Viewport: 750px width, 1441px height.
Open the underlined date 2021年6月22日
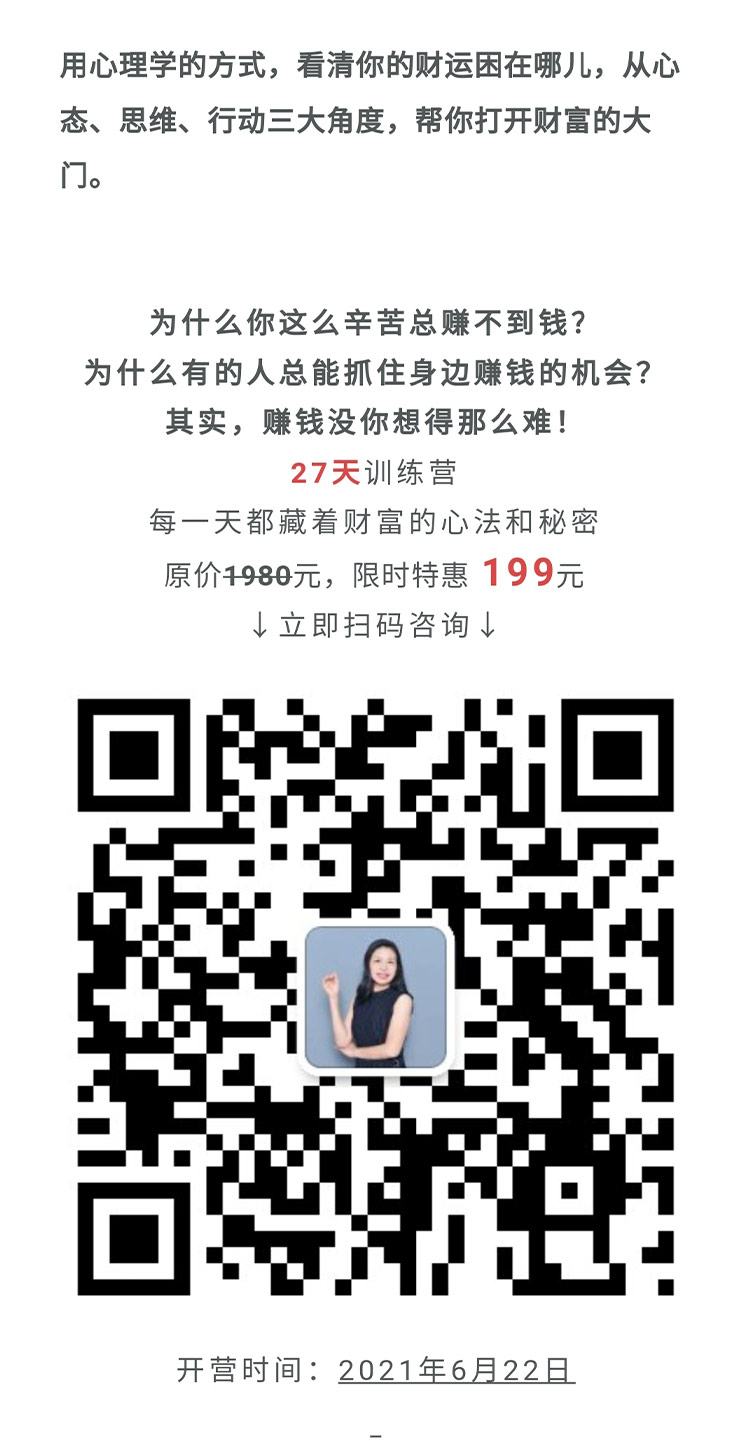(x=456, y=1369)
